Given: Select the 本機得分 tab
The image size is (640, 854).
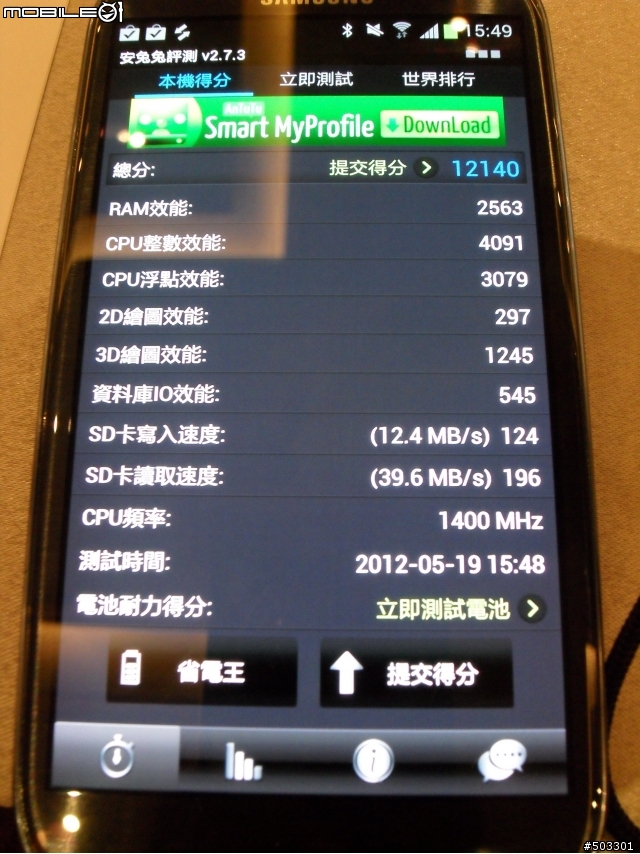Looking at the screenshot, I should point(195,80).
